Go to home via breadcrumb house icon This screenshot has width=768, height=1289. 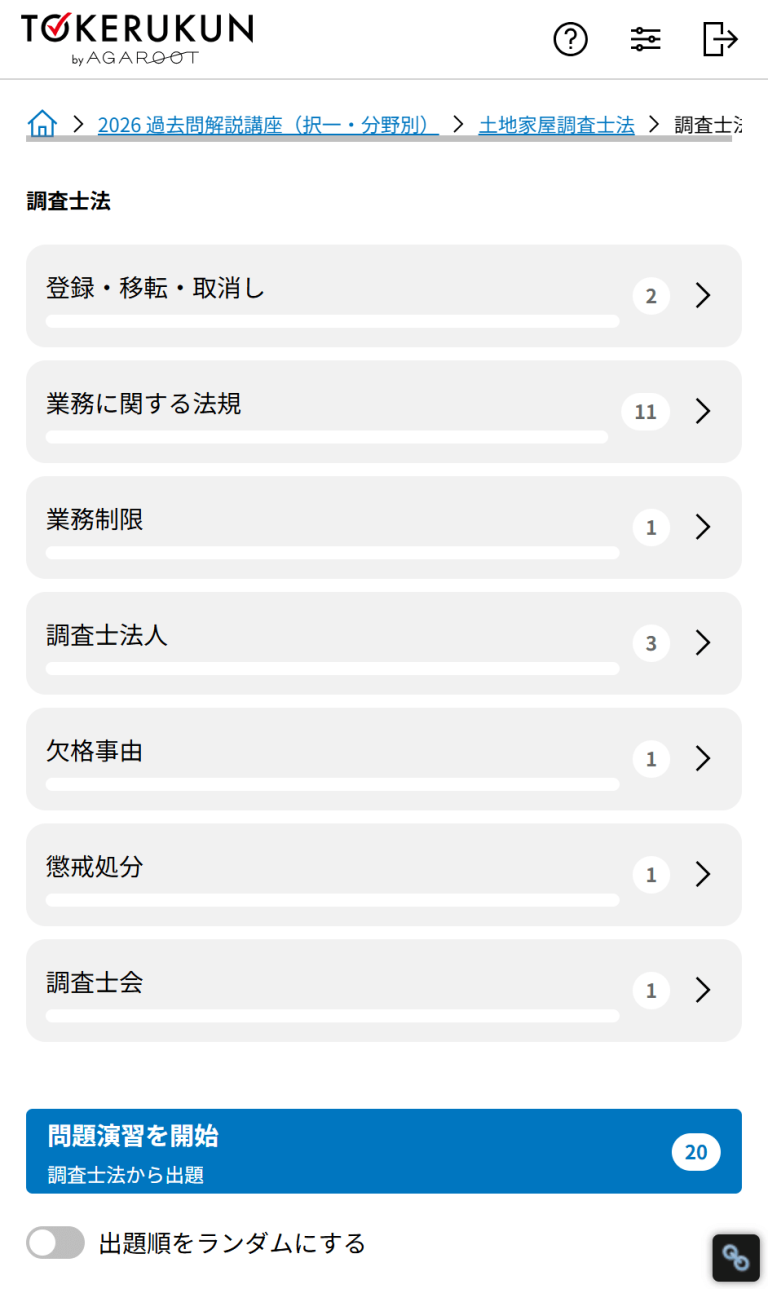coord(42,124)
